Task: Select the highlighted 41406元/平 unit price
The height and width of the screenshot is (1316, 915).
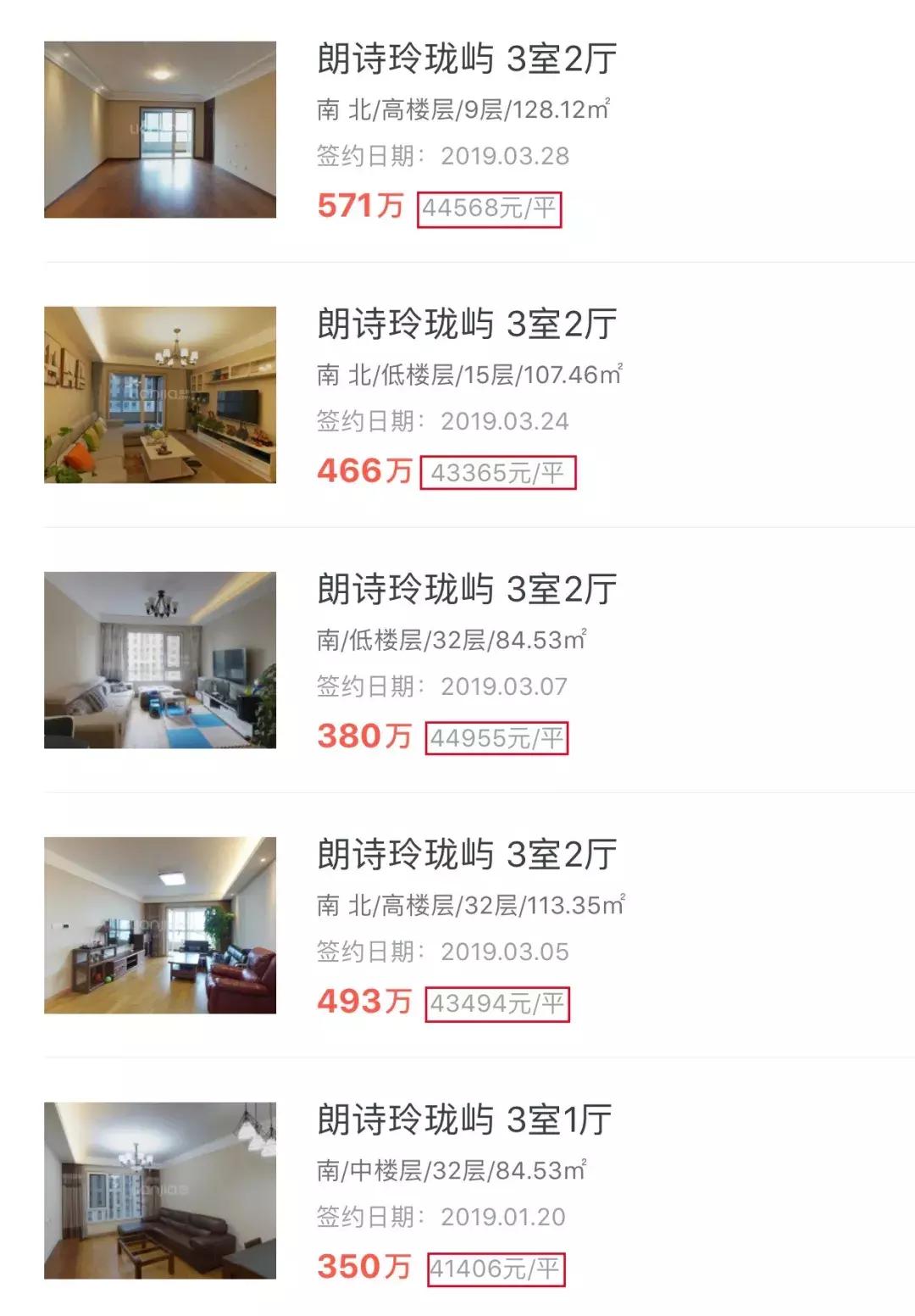Action: tap(496, 1269)
